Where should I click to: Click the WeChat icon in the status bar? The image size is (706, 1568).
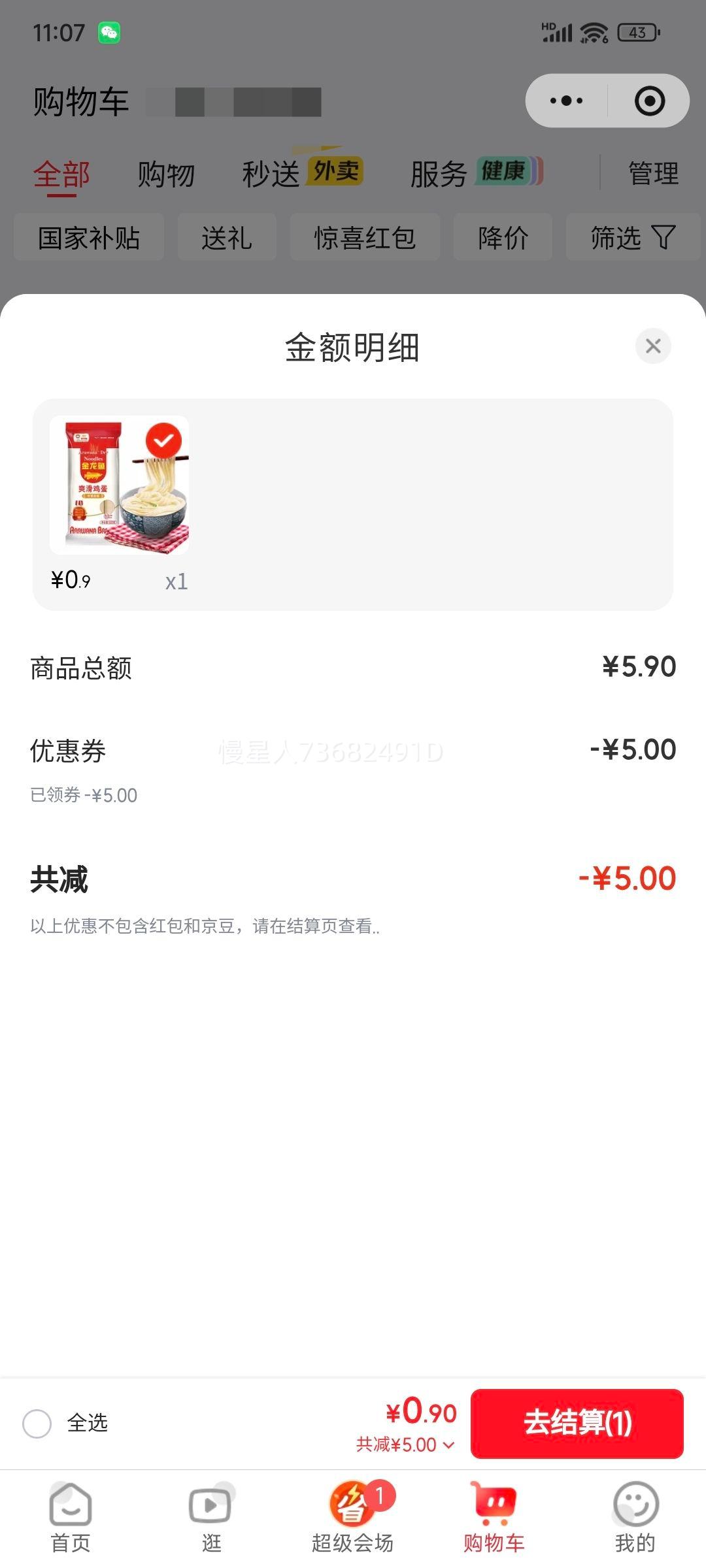[x=110, y=31]
